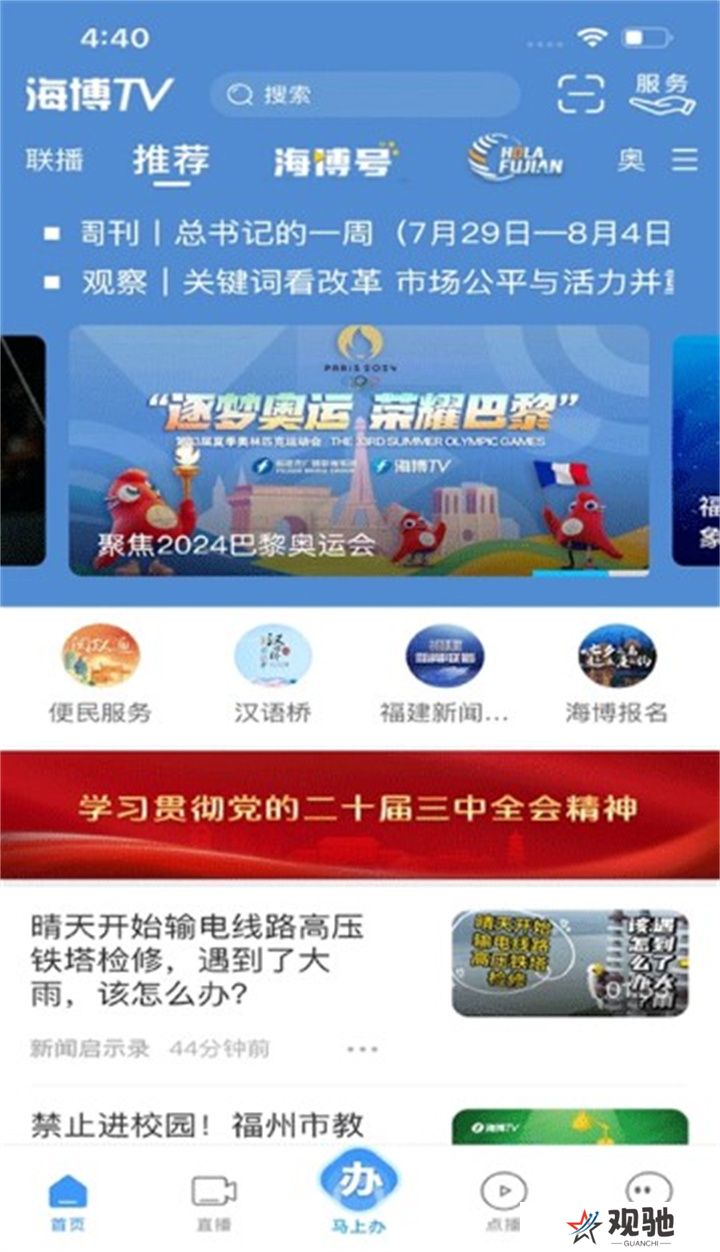The width and height of the screenshot is (720, 1252).
Task: Switch to the 直播 tab
Action: coord(213,1201)
